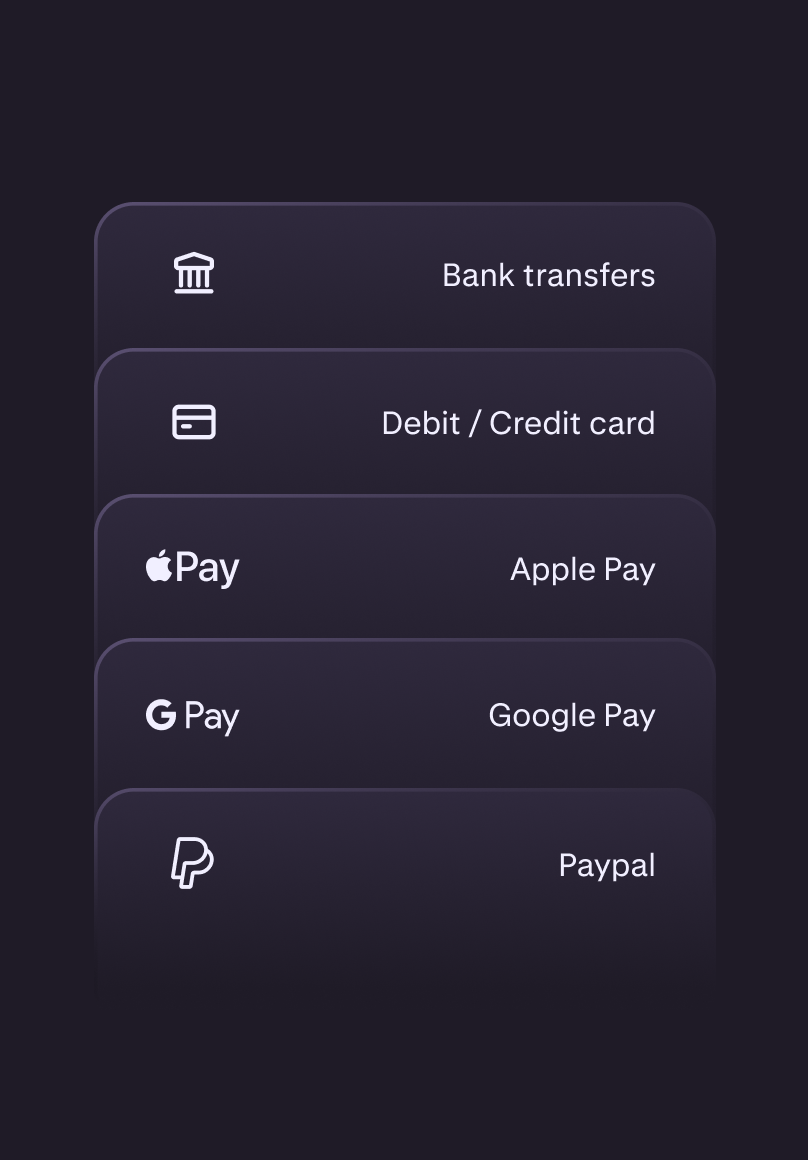Click the Google Pay logo
Image resolution: width=808 pixels, height=1160 pixels.
(x=192, y=715)
